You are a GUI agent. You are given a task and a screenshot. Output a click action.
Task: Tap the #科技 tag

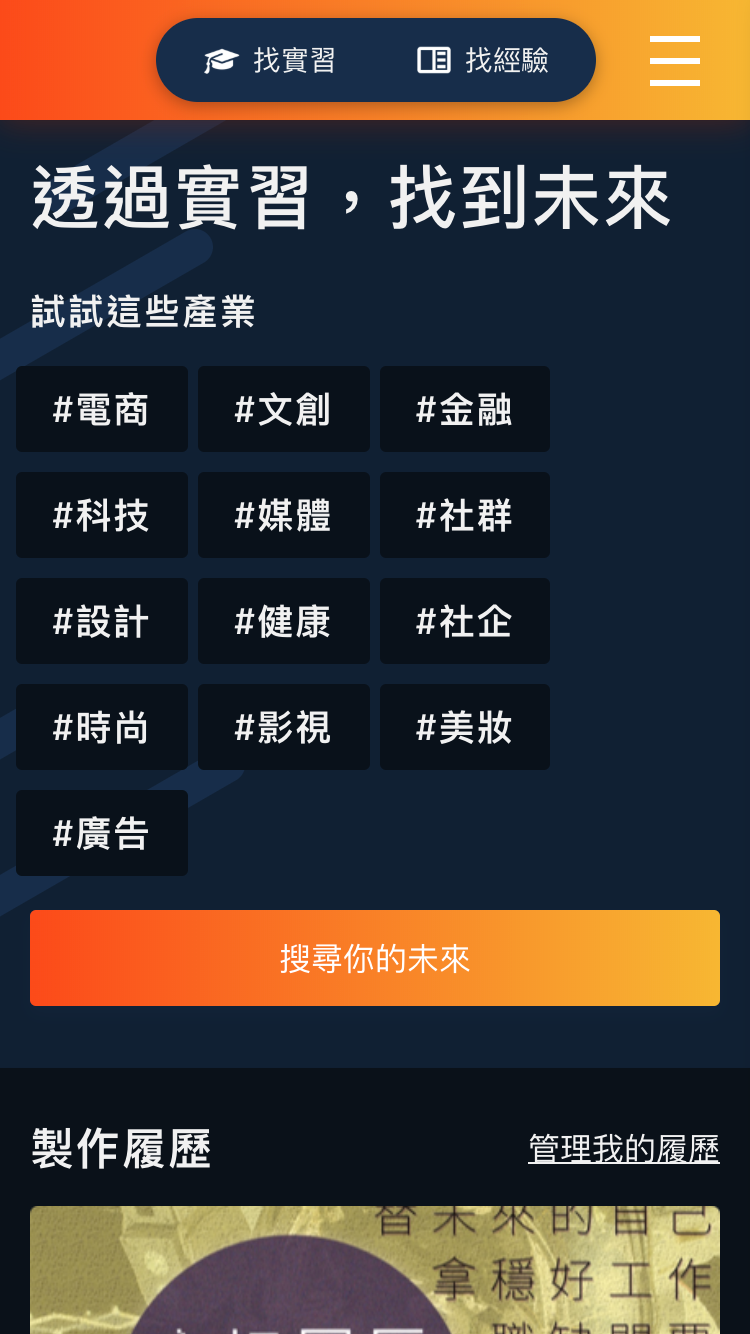[102, 515]
